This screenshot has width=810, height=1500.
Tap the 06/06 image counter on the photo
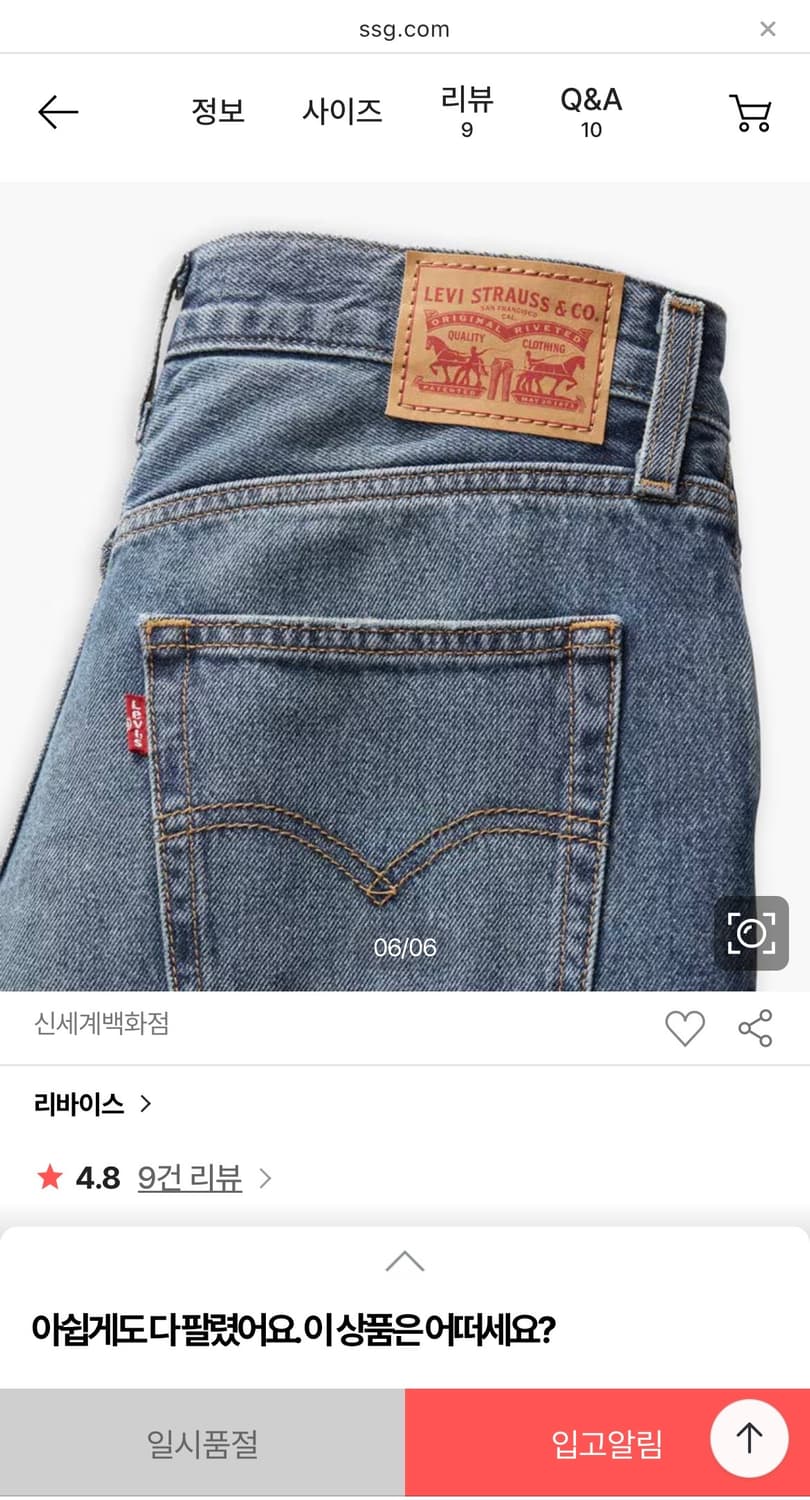405,947
